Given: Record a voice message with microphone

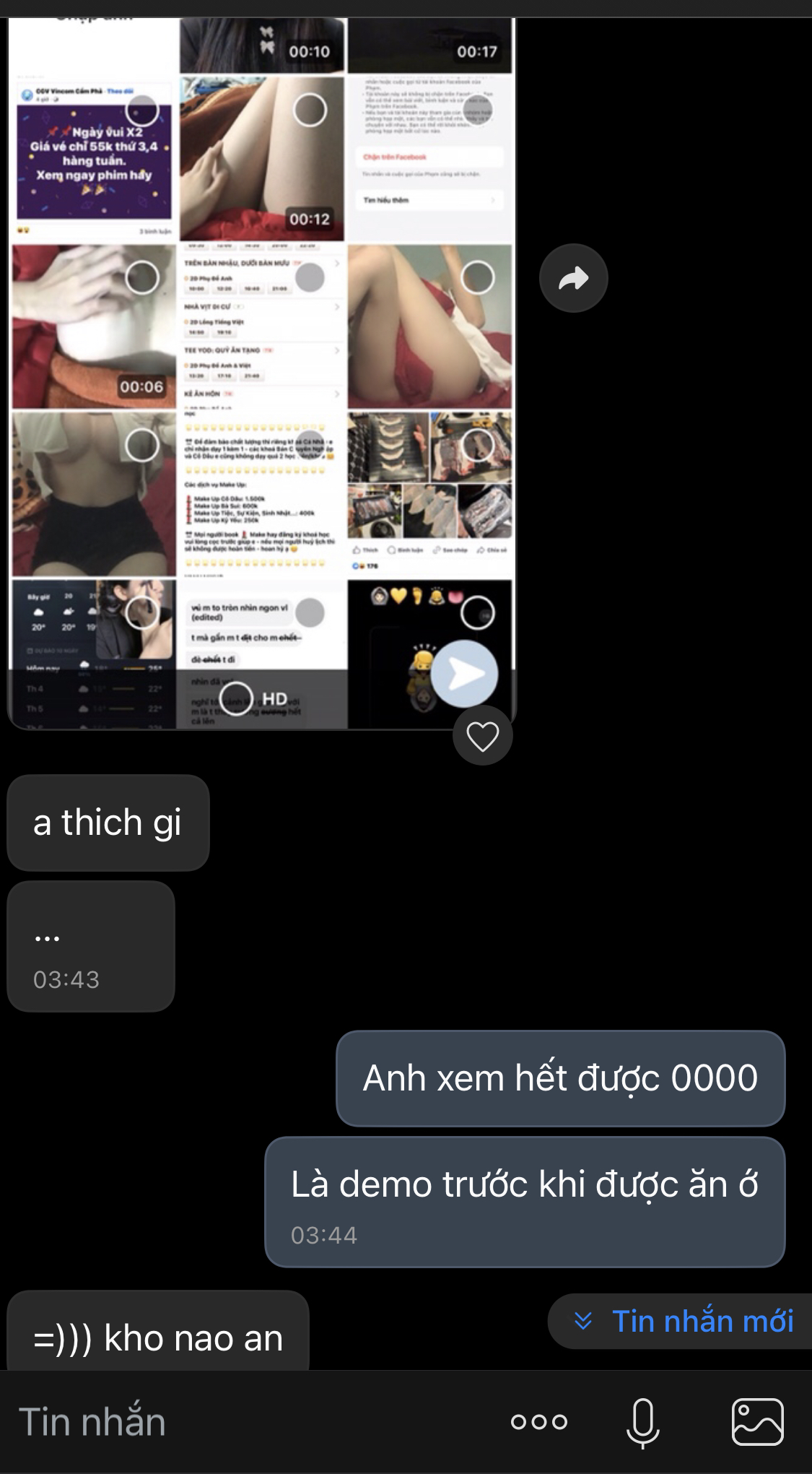Looking at the screenshot, I should coord(642,1421).
